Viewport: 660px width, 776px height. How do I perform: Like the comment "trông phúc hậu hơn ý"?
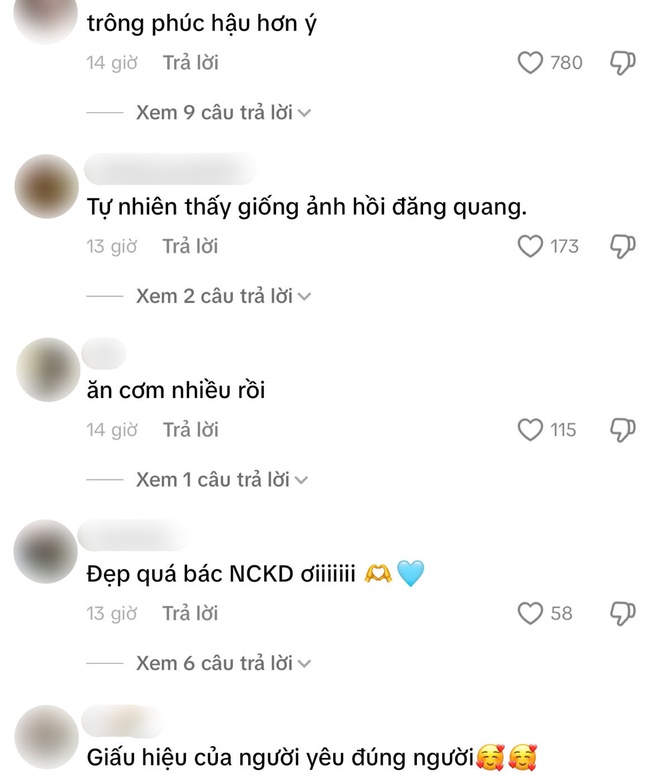[530, 63]
